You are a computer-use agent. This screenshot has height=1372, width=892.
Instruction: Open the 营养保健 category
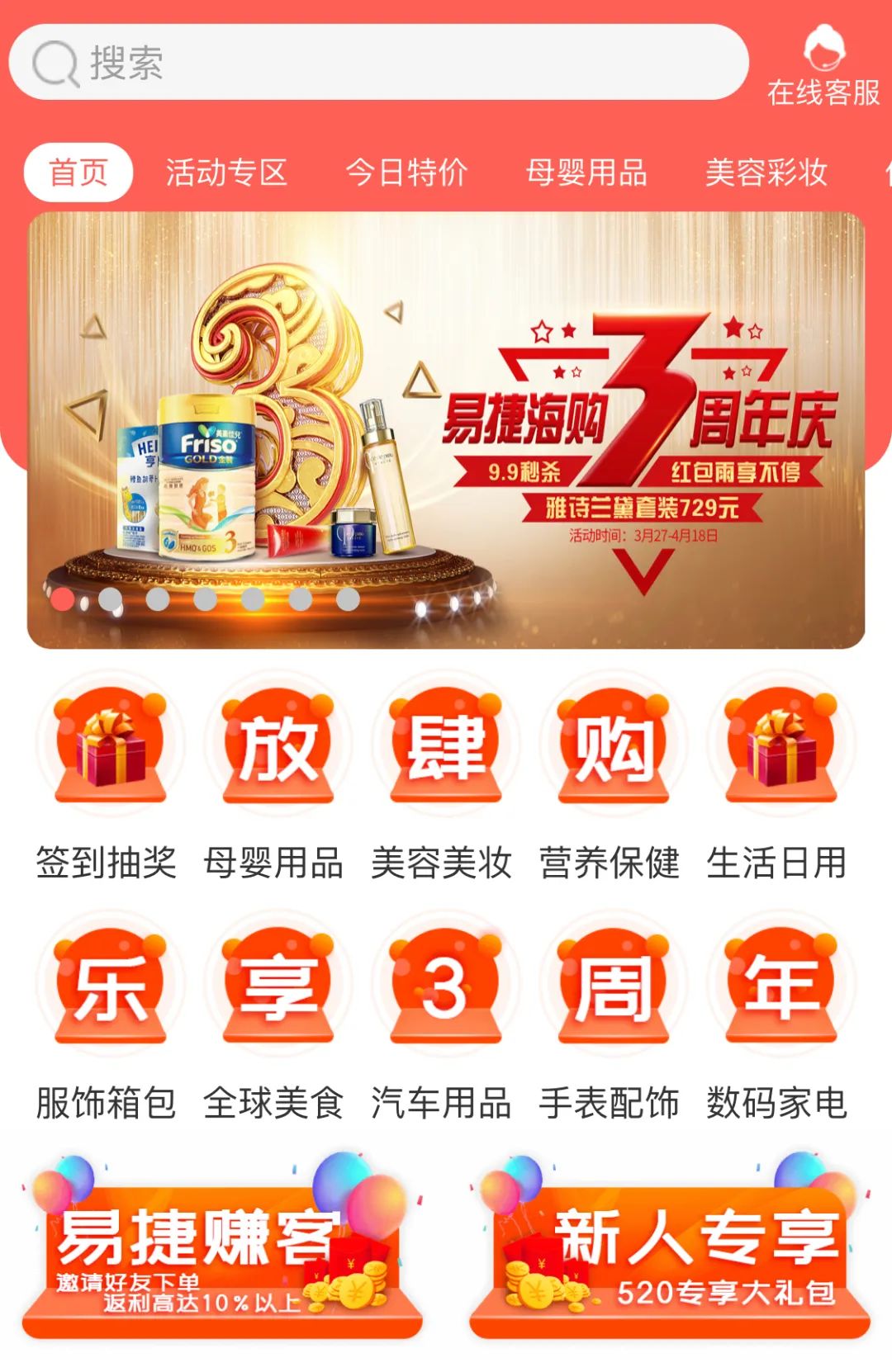click(x=610, y=776)
